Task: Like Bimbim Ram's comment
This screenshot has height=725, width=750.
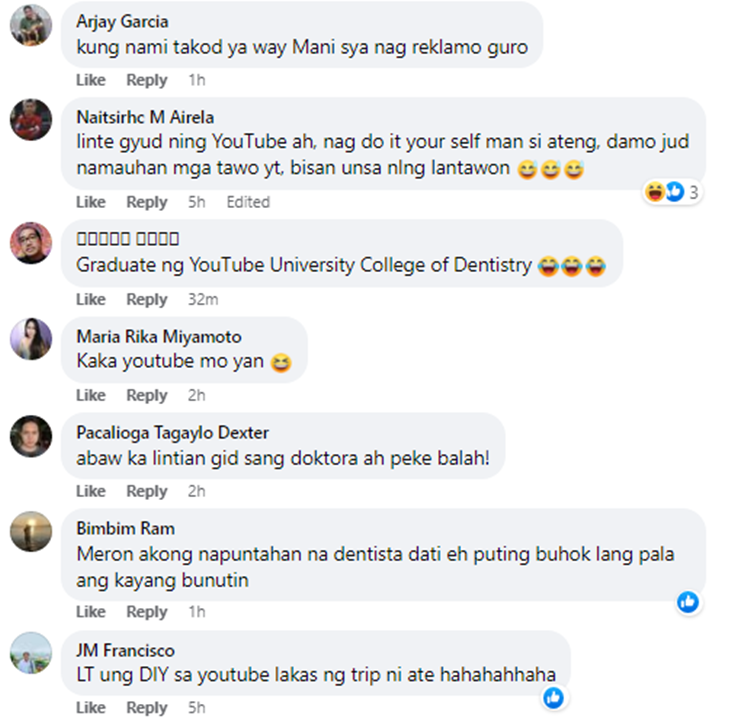Action: [90, 612]
